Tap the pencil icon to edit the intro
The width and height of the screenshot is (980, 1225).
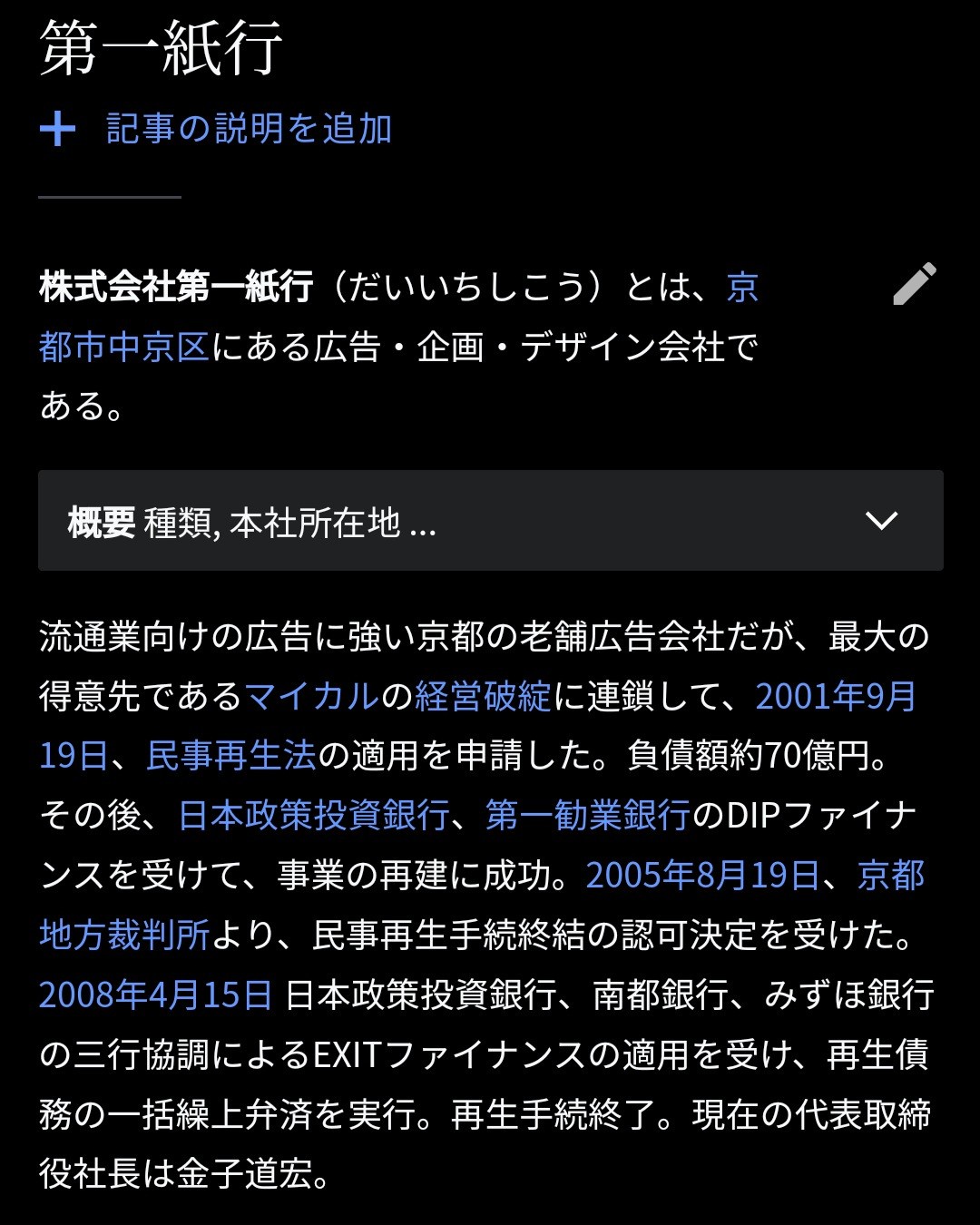tap(914, 284)
